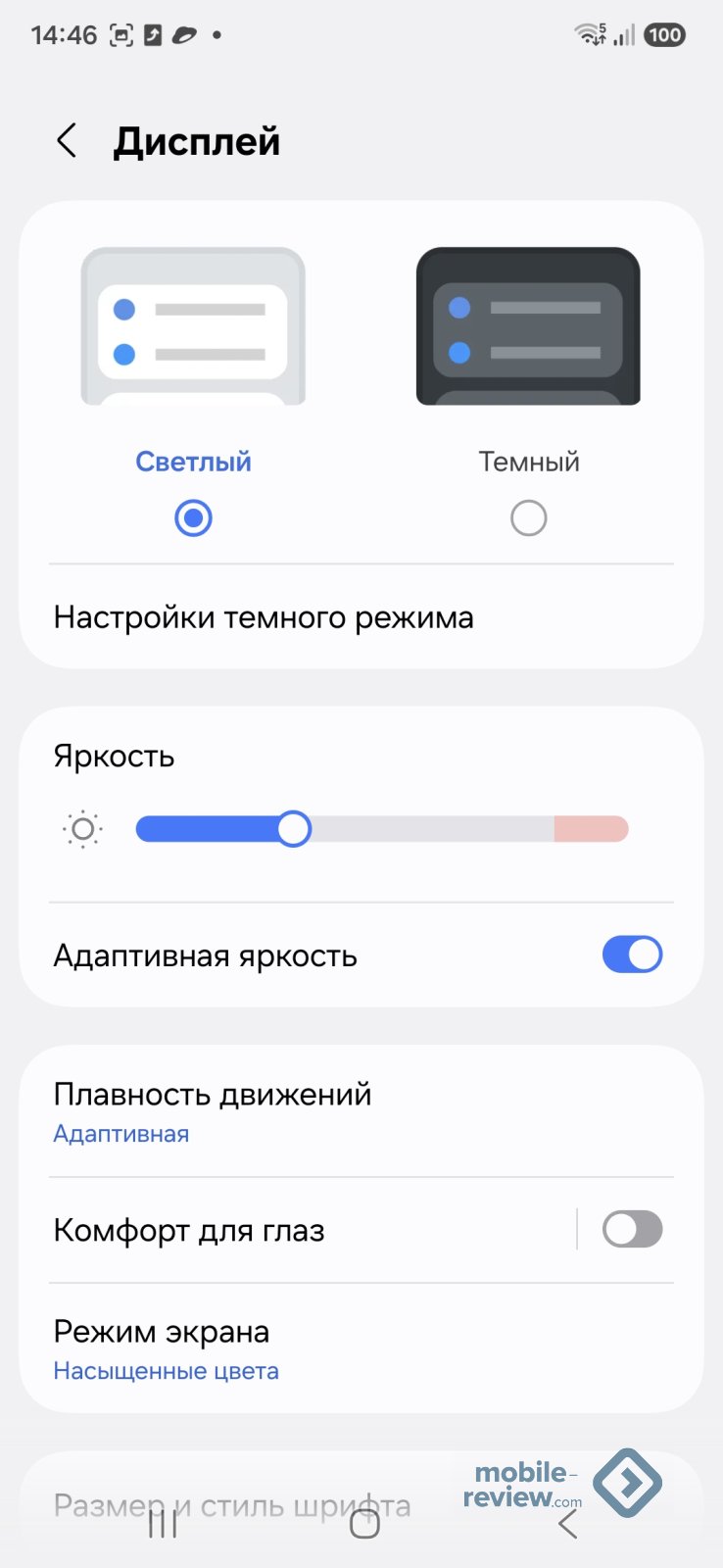The height and width of the screenshot is (1568, 723).
Task: Select the Темный theme radio button
Action: click(528, 517)
